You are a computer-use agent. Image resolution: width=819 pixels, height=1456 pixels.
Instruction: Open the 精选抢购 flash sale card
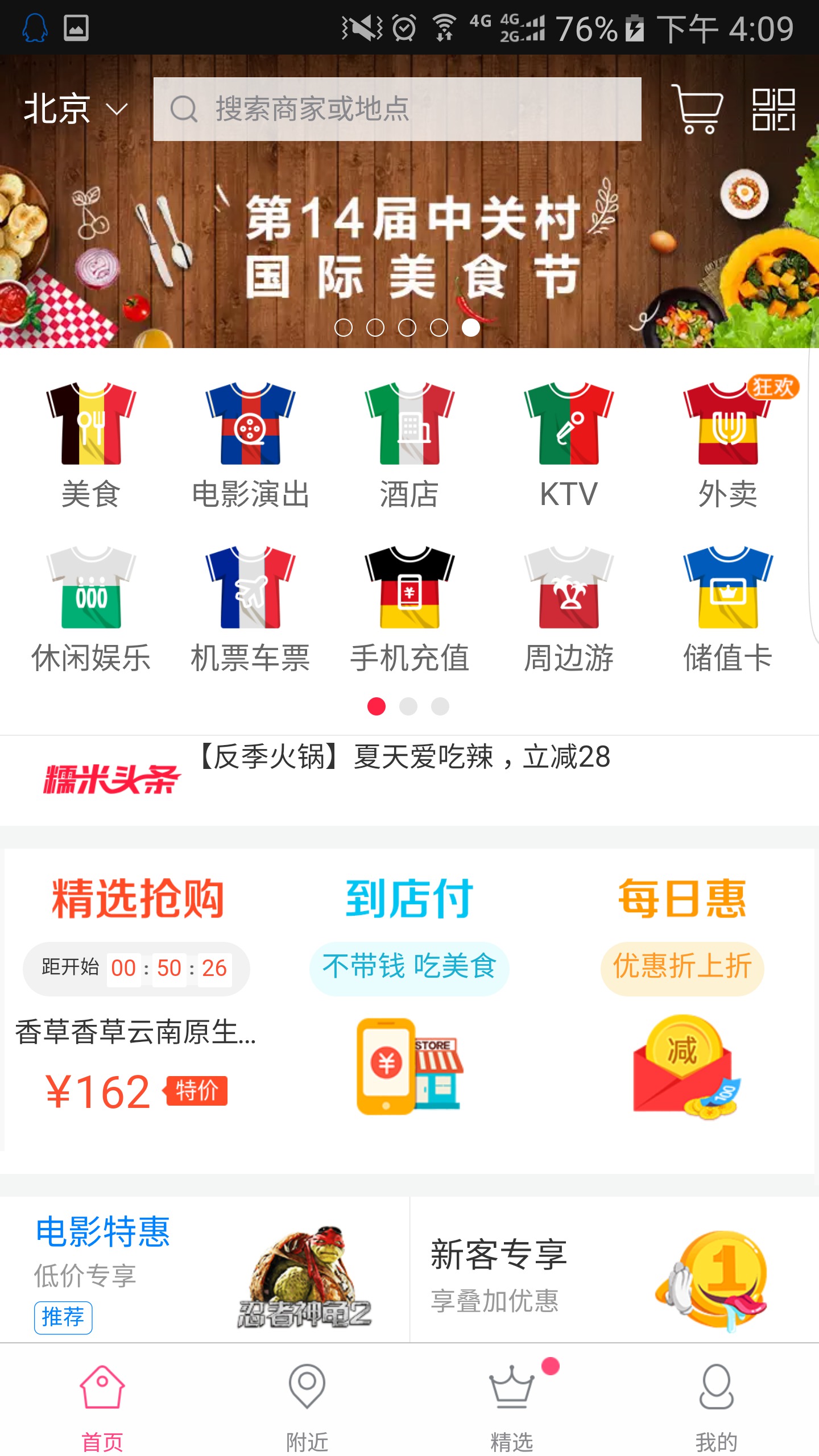point(136,995)
